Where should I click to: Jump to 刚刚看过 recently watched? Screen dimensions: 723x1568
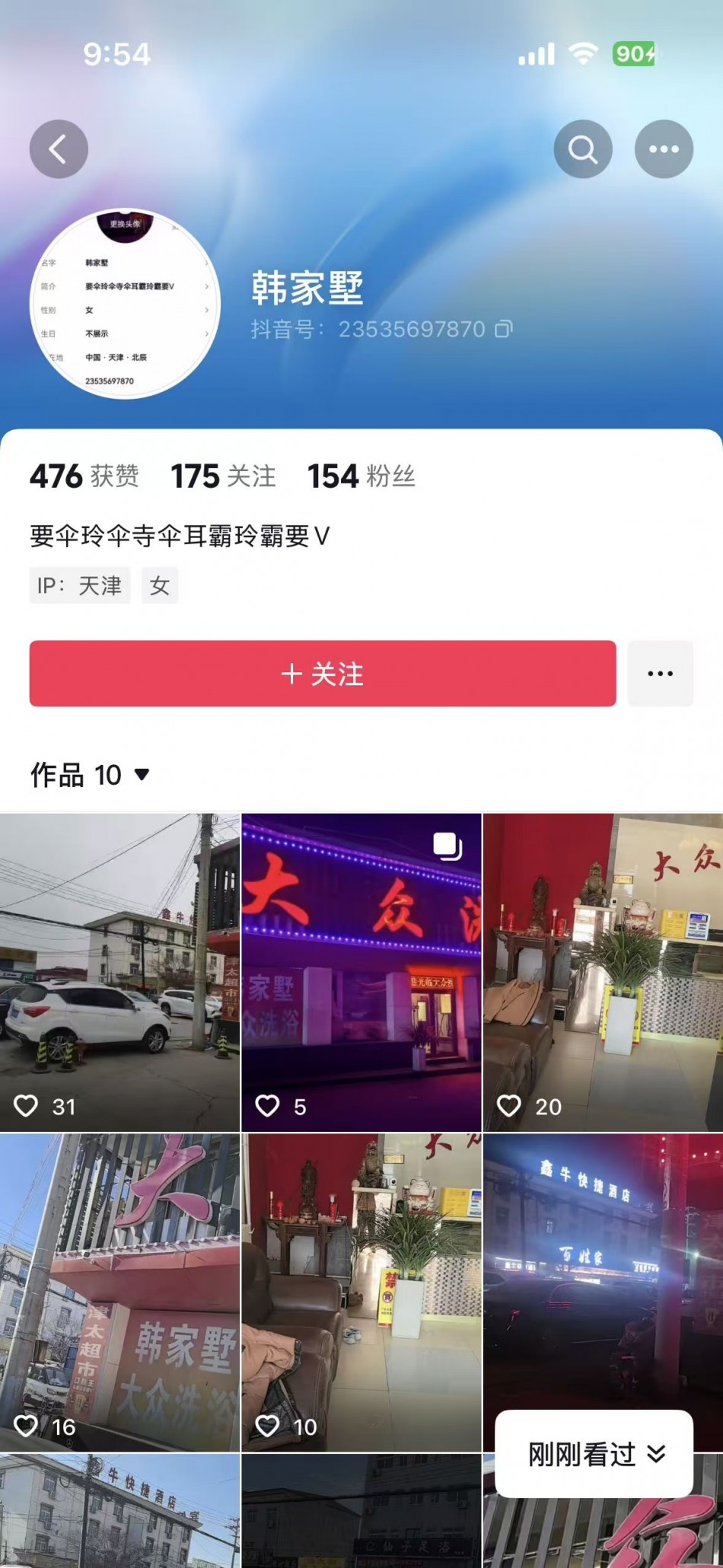(594, 1455)
